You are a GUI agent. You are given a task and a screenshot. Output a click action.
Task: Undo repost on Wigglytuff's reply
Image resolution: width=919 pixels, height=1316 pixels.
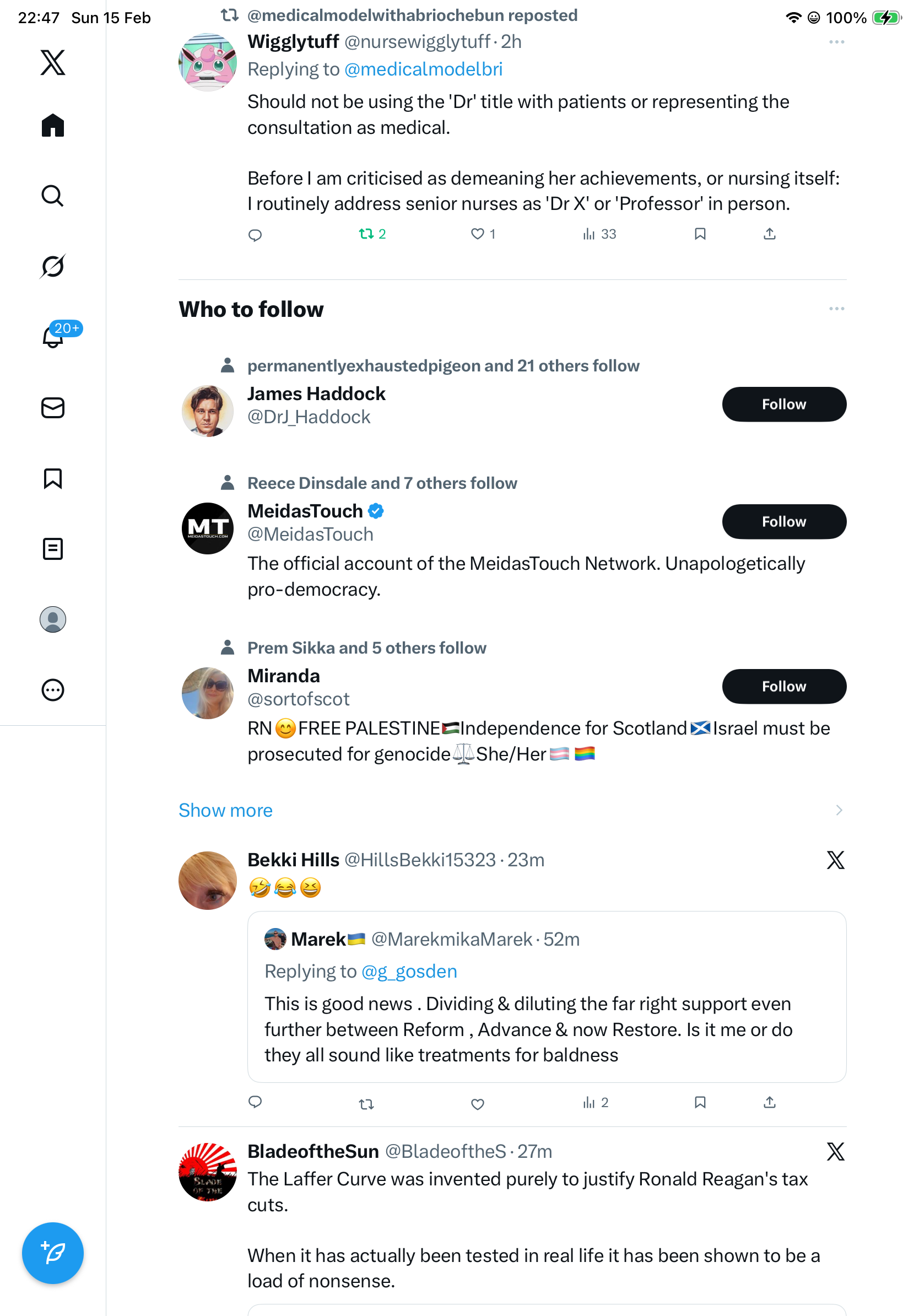point(367,234)
